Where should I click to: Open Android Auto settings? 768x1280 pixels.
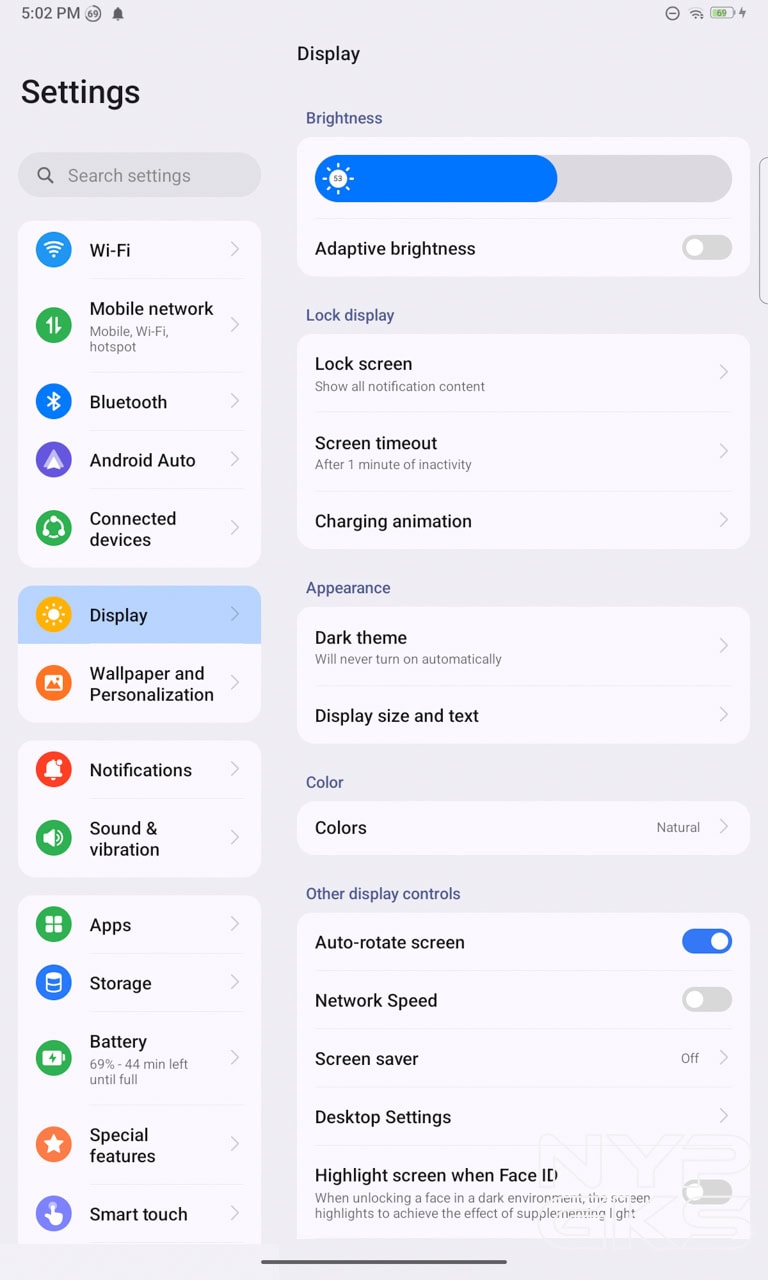tap(139, 460)
